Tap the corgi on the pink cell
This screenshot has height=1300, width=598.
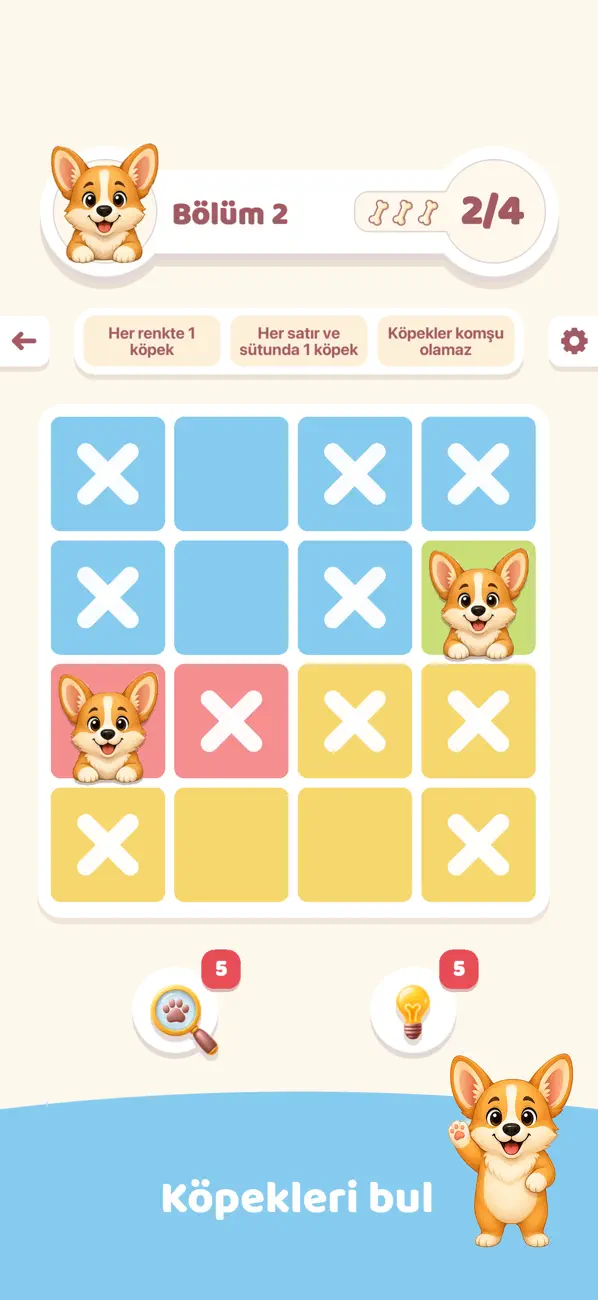(x=108, y=721)
